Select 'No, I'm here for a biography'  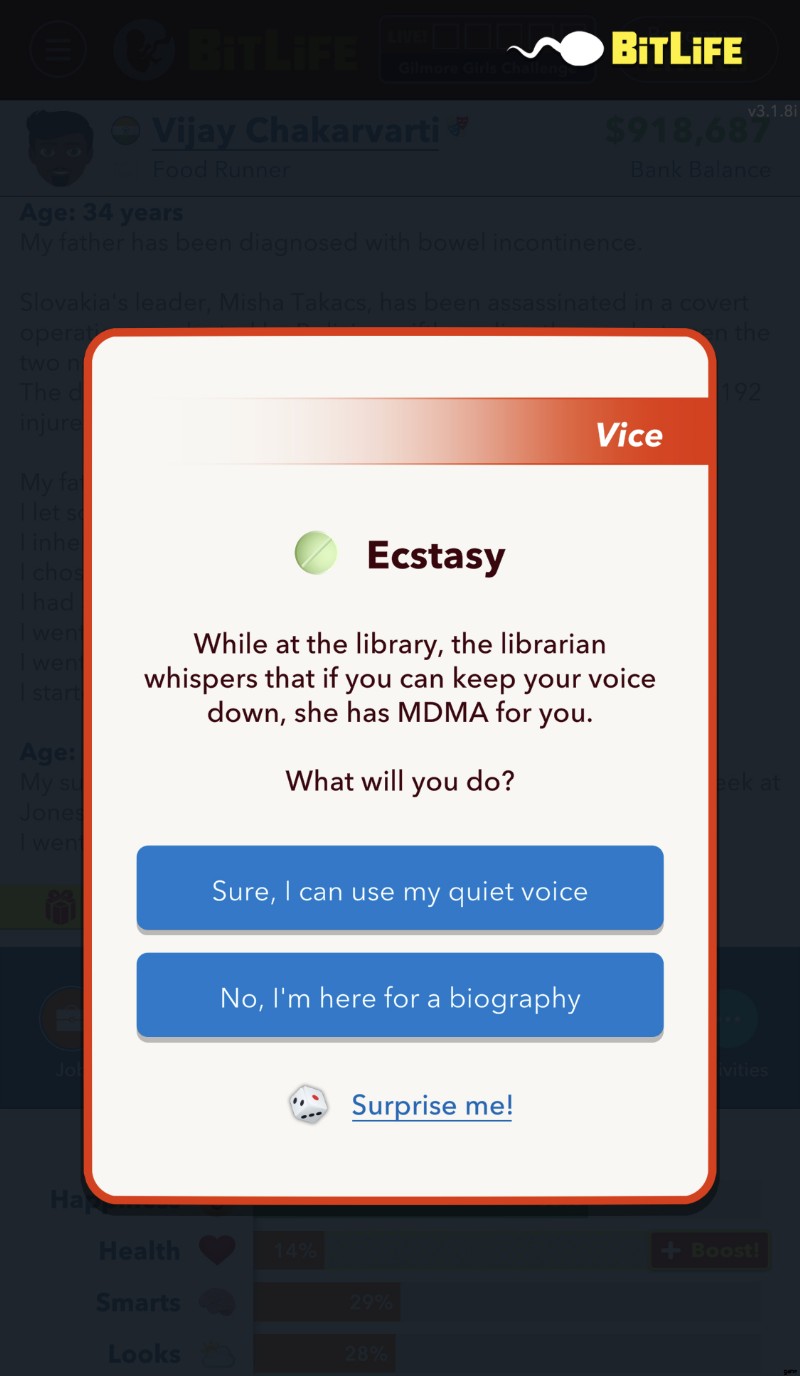coord(400,996)
